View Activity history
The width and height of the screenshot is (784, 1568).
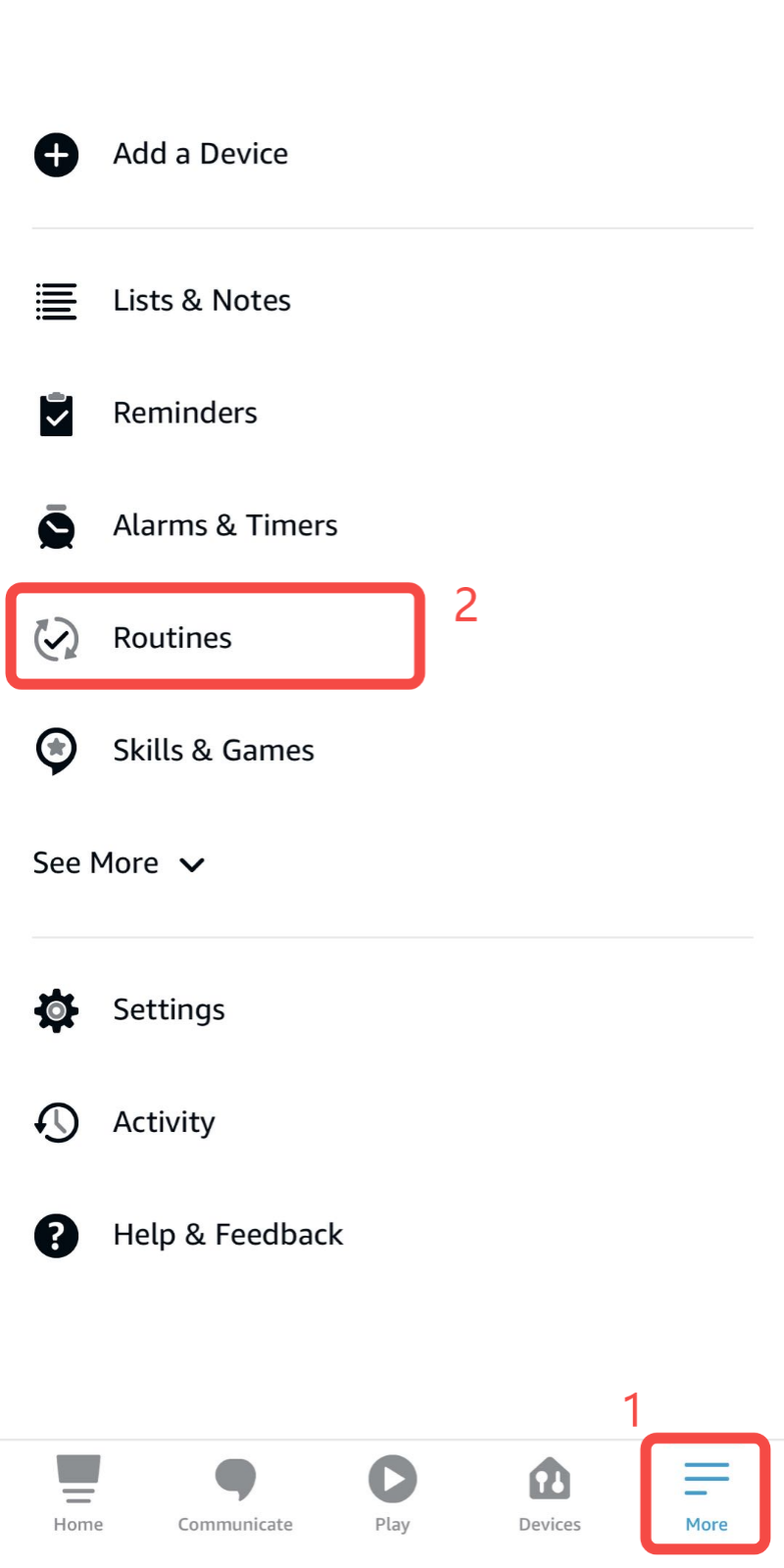point(164,1122)
